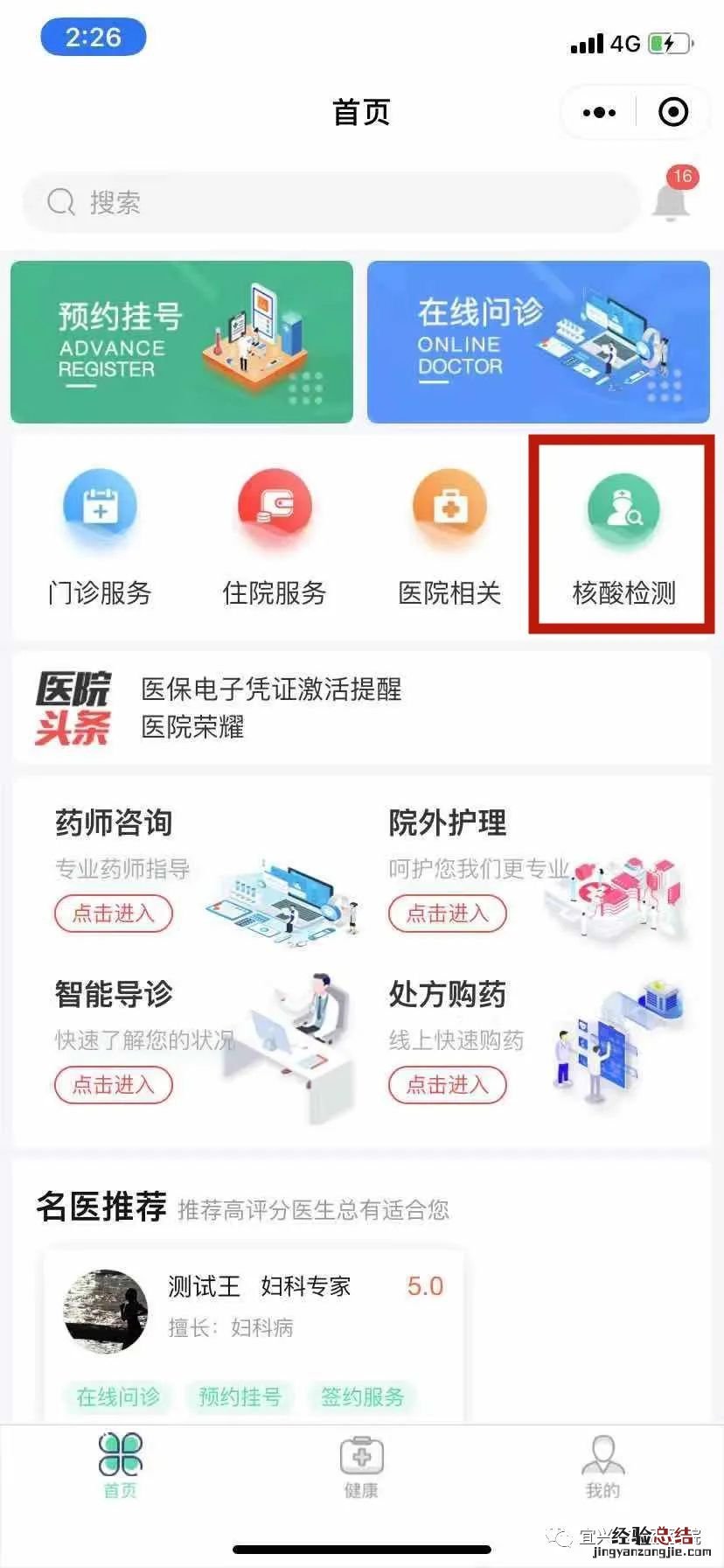
Task: Open the 预约挂号 banner
Action: pos(182,342)
